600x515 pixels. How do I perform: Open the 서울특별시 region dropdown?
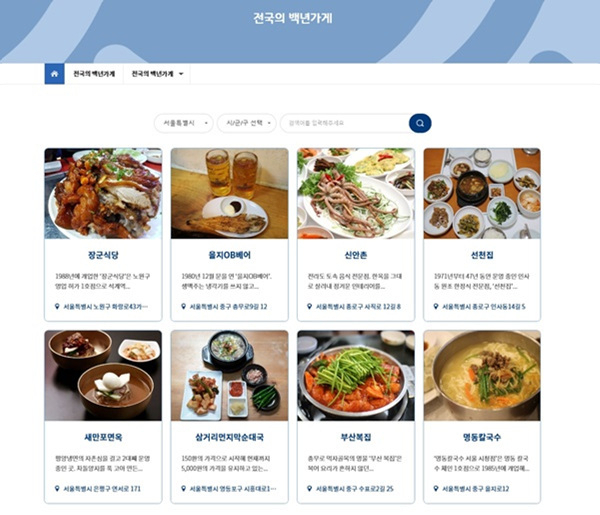pos(183,123)
